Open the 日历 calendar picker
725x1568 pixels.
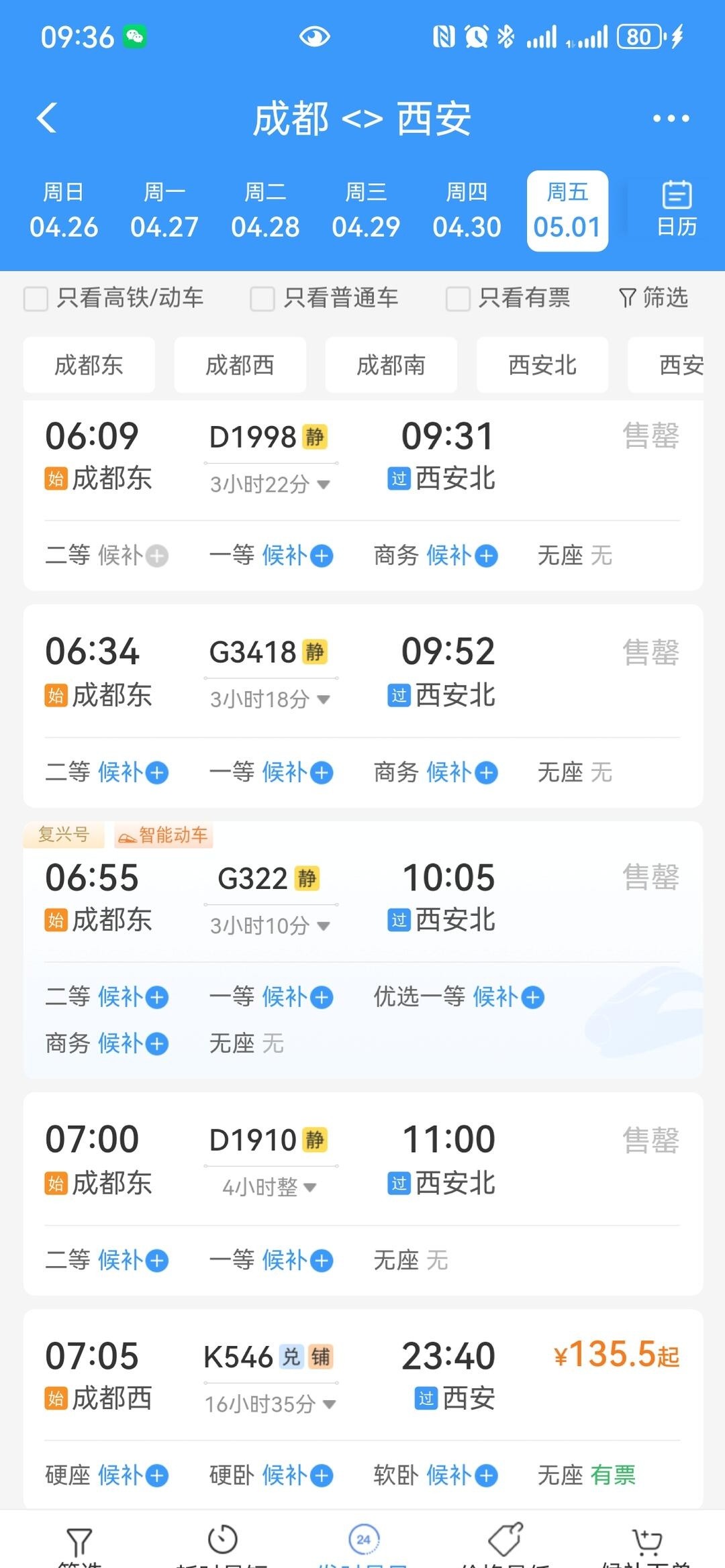click(x=676, y=209)
